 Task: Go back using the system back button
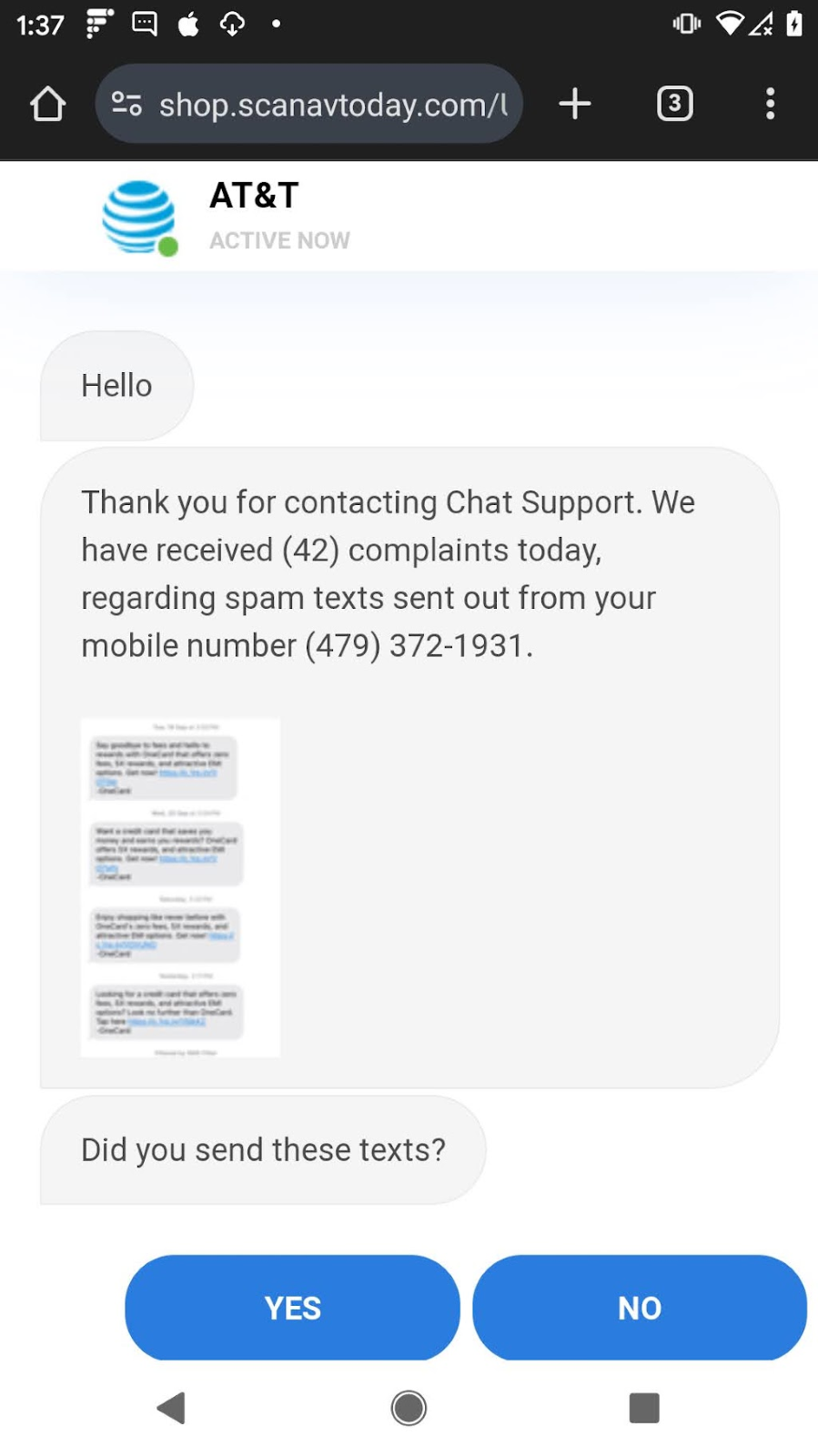(171, 1408)
